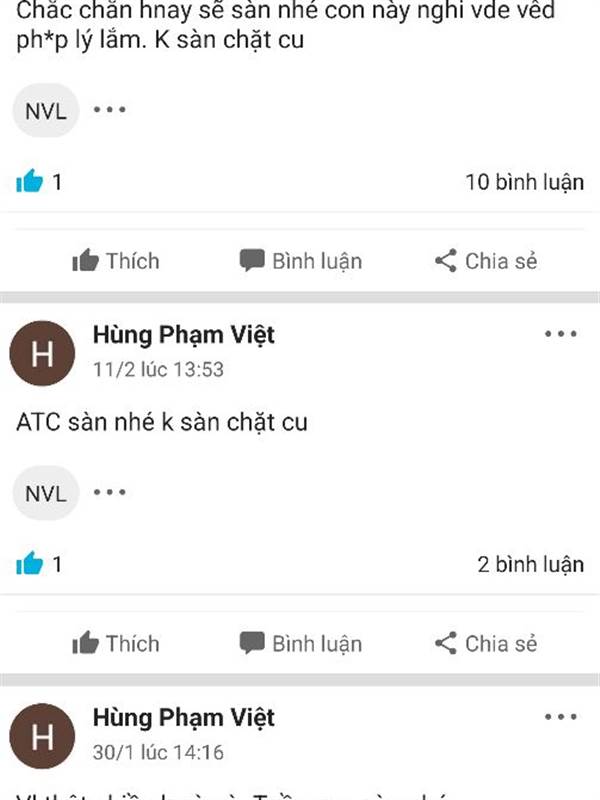Open Hùng Phạm Việt's avatar on the 30/1 post
The width and height of the screenshot is (600, 800).
point(42,736)
